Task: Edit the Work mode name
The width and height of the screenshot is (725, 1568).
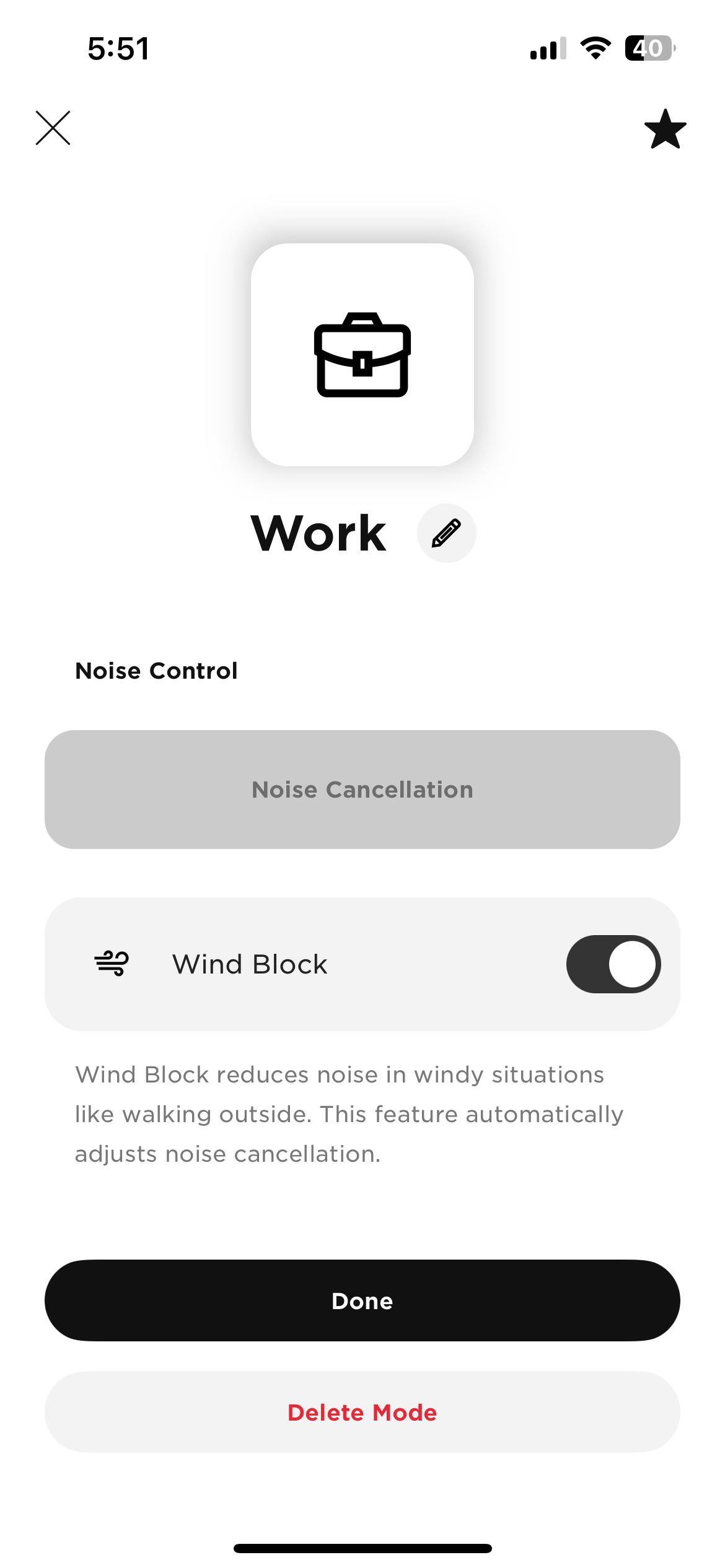Action: click(x=446, y=533)
